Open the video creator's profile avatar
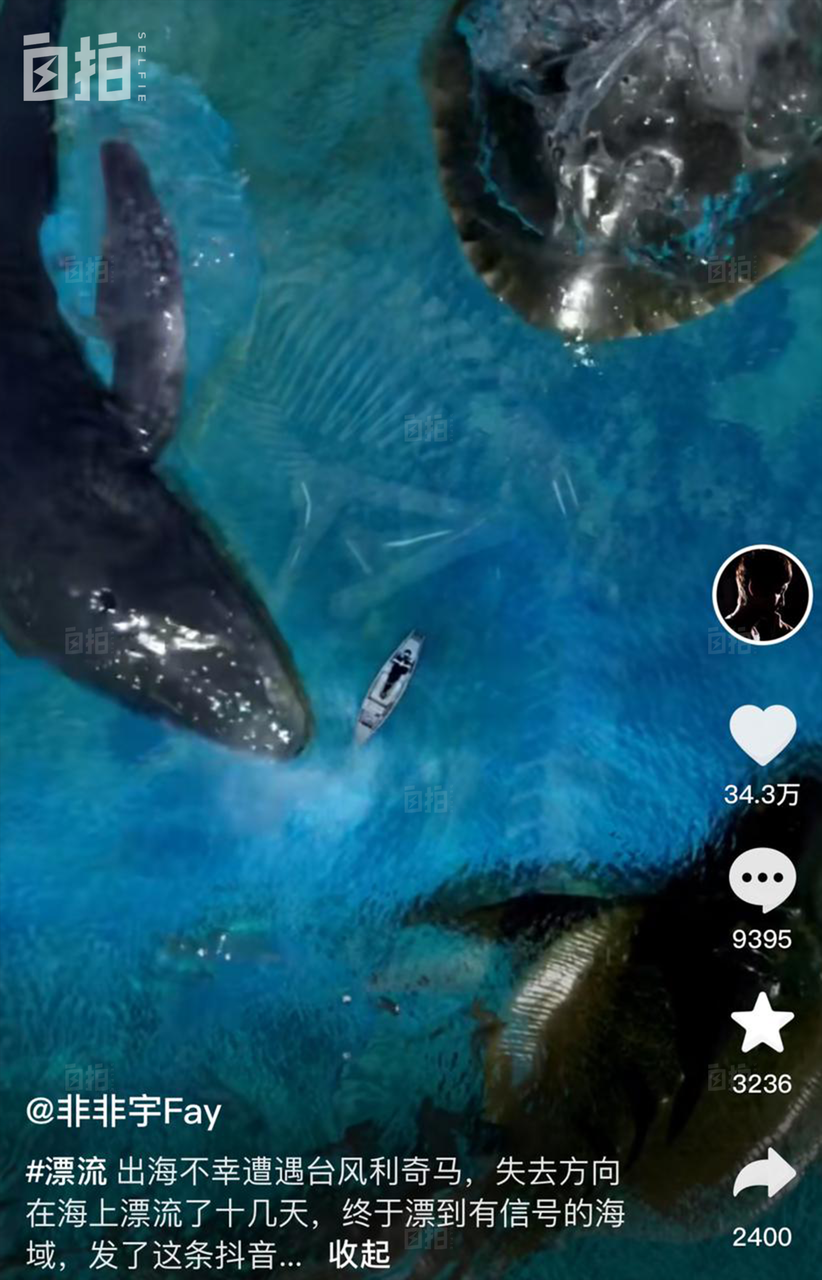 tap(762, 595)
